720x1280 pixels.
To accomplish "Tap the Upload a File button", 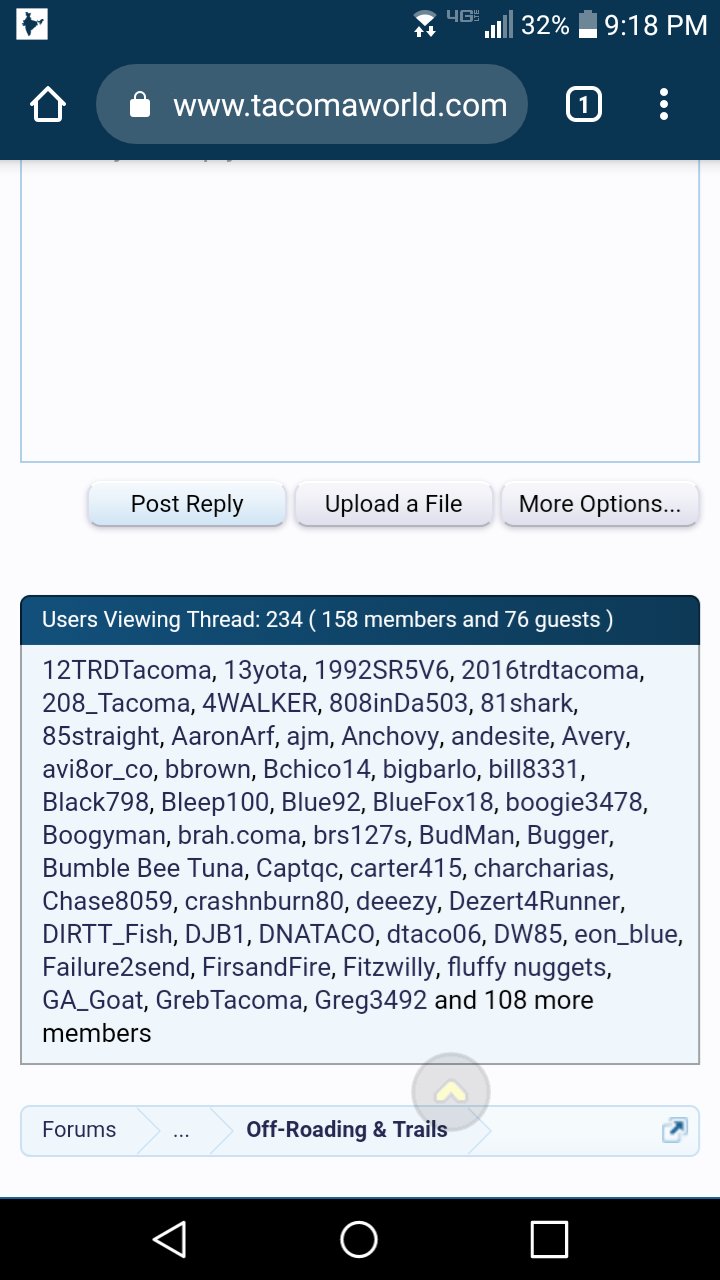I will [x=393, y=504].
